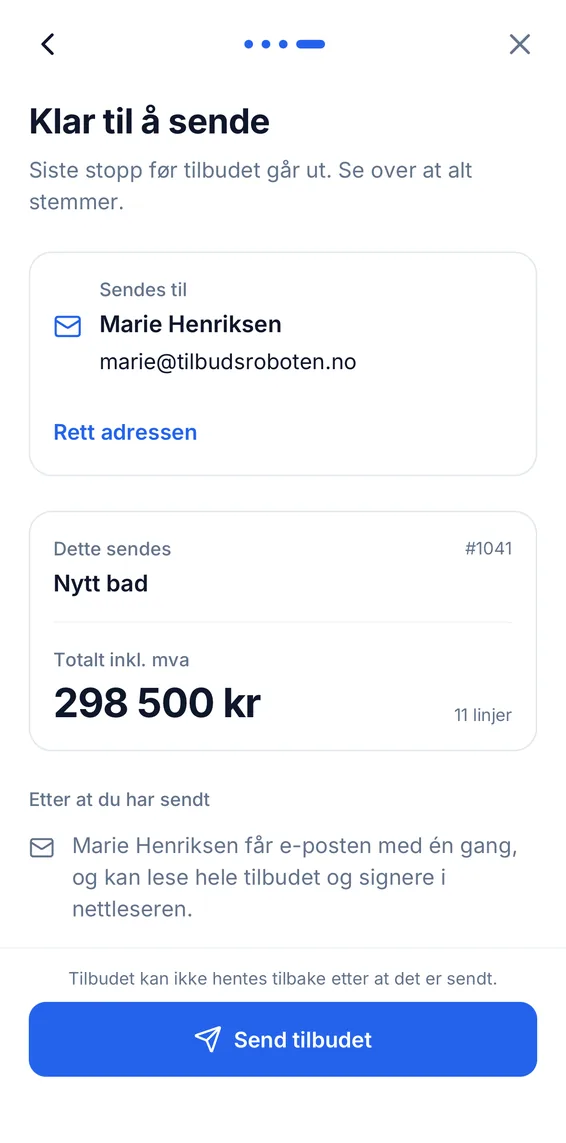Send the offer with Send tilbudet
Viewport: 566px width, 1143px height.
point(283,1039)
